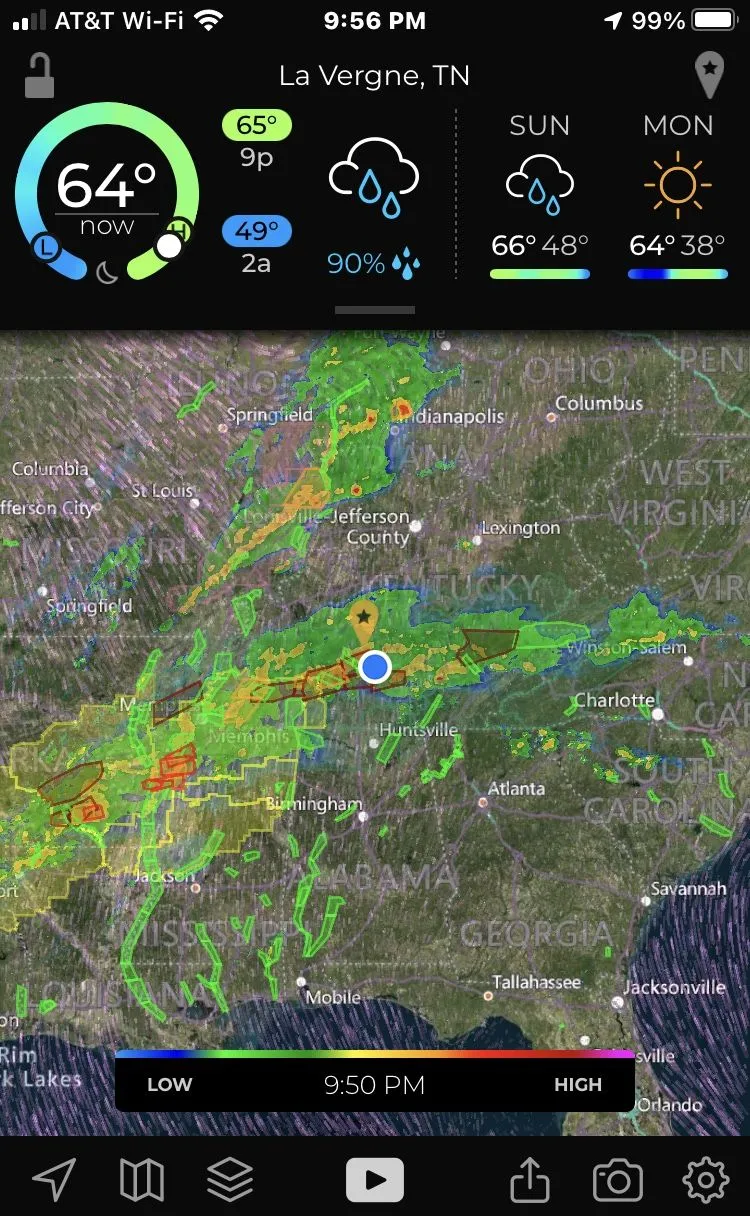Share the radar map

pos(530,1181)
